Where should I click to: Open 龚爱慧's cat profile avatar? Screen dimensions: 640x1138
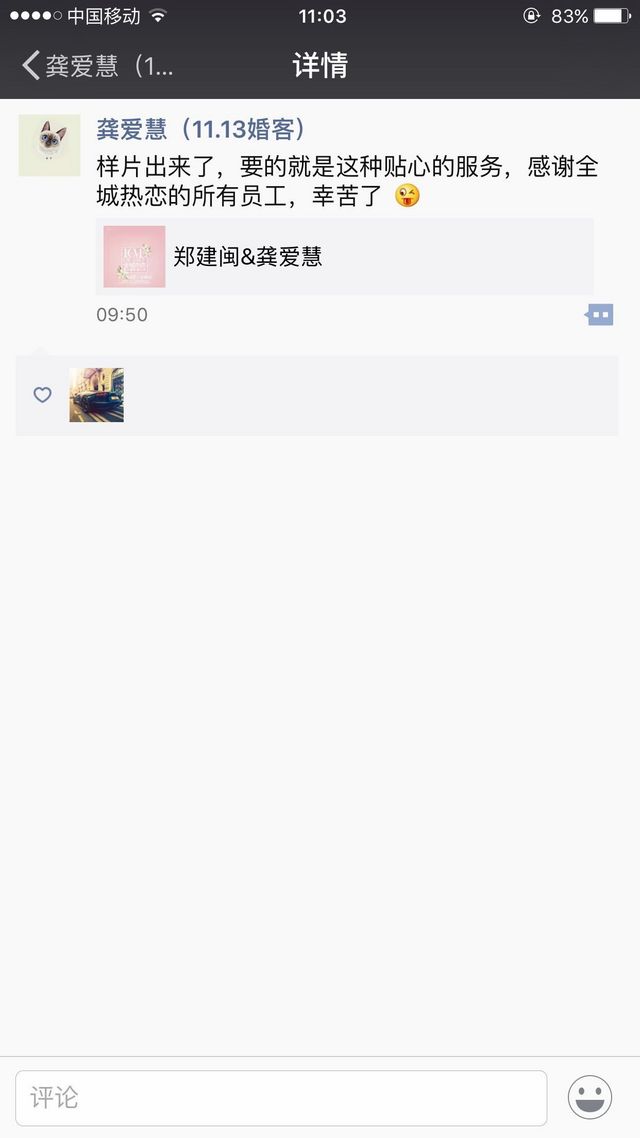tap(49, 145)
